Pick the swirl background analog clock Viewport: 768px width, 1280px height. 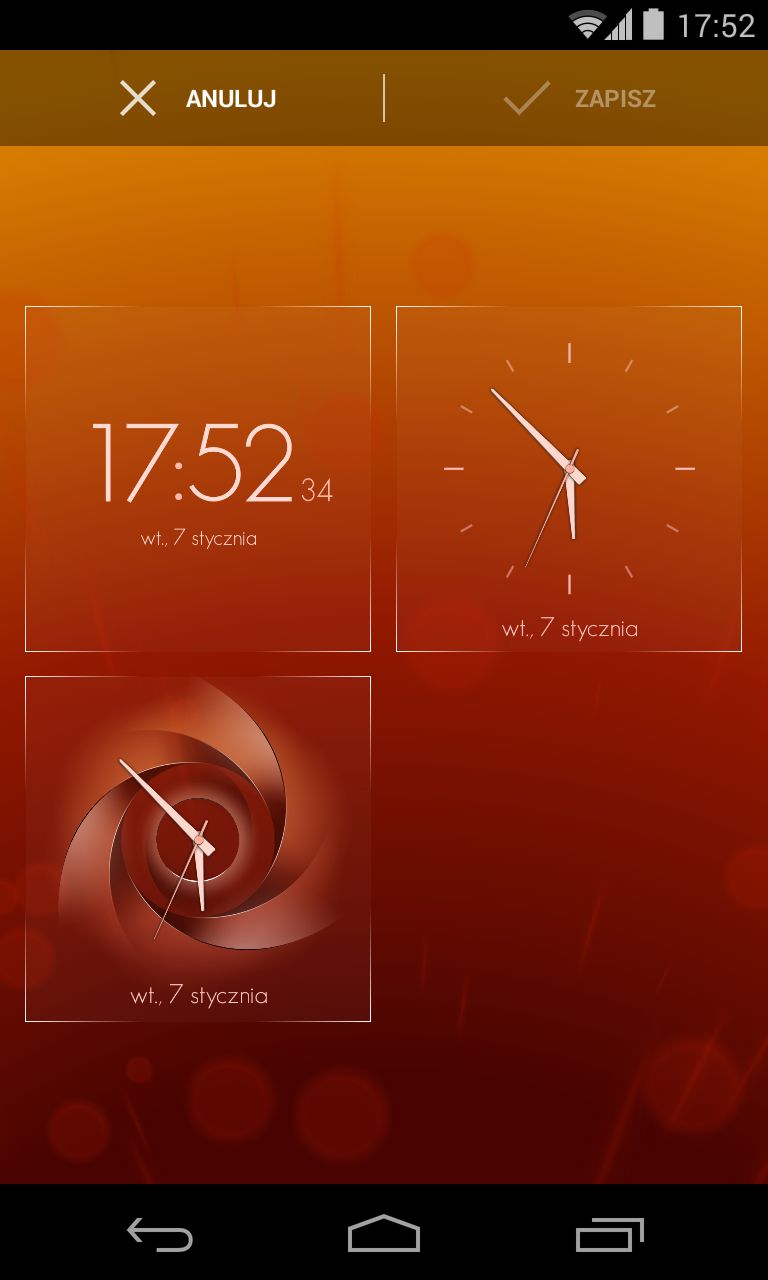(x=198, y=849)
